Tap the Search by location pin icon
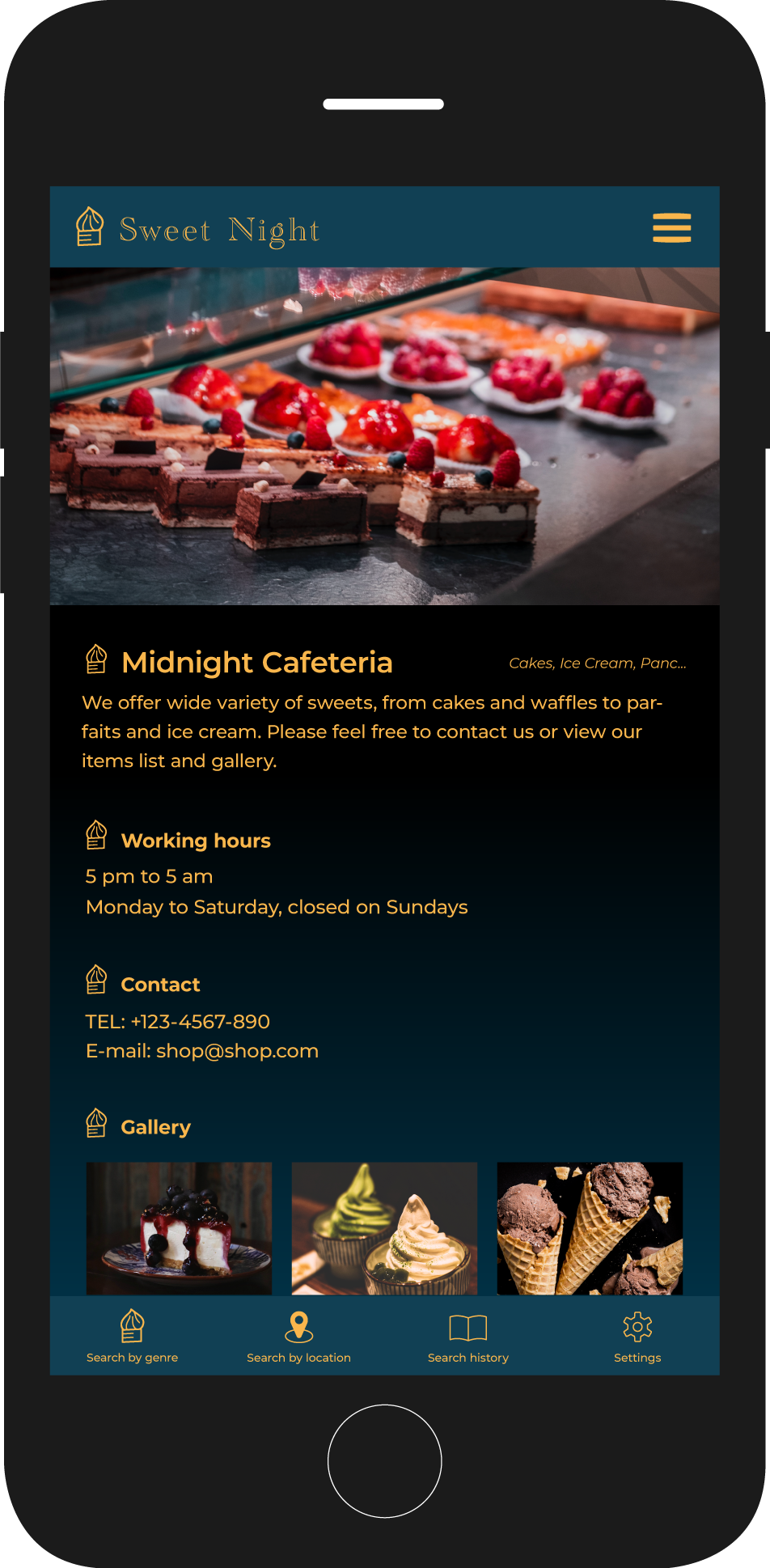Image resolution: width=770 pixels, height=1568 pixels. pyautogui.click(x=299, y=1325)
